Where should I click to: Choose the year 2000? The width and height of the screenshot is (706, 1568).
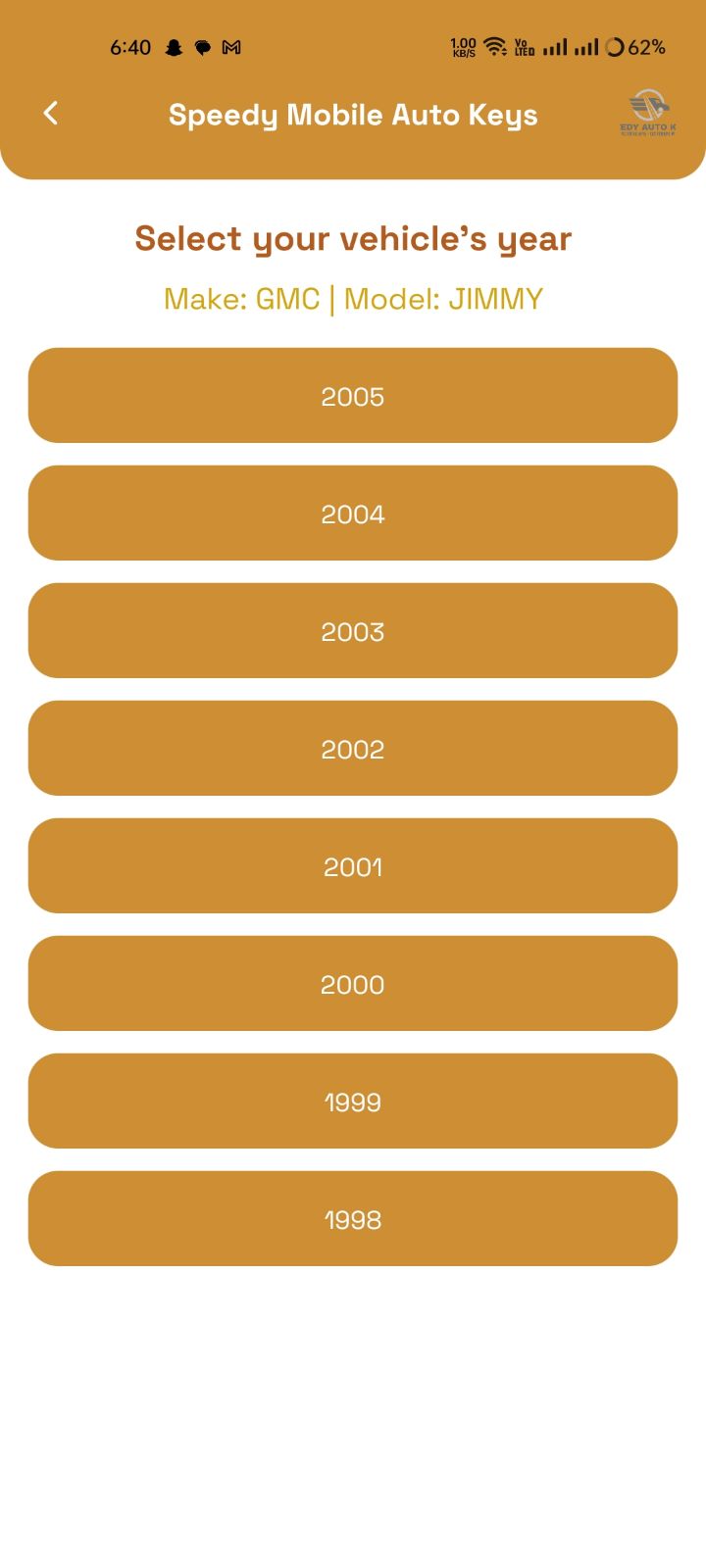pos(353,984)
